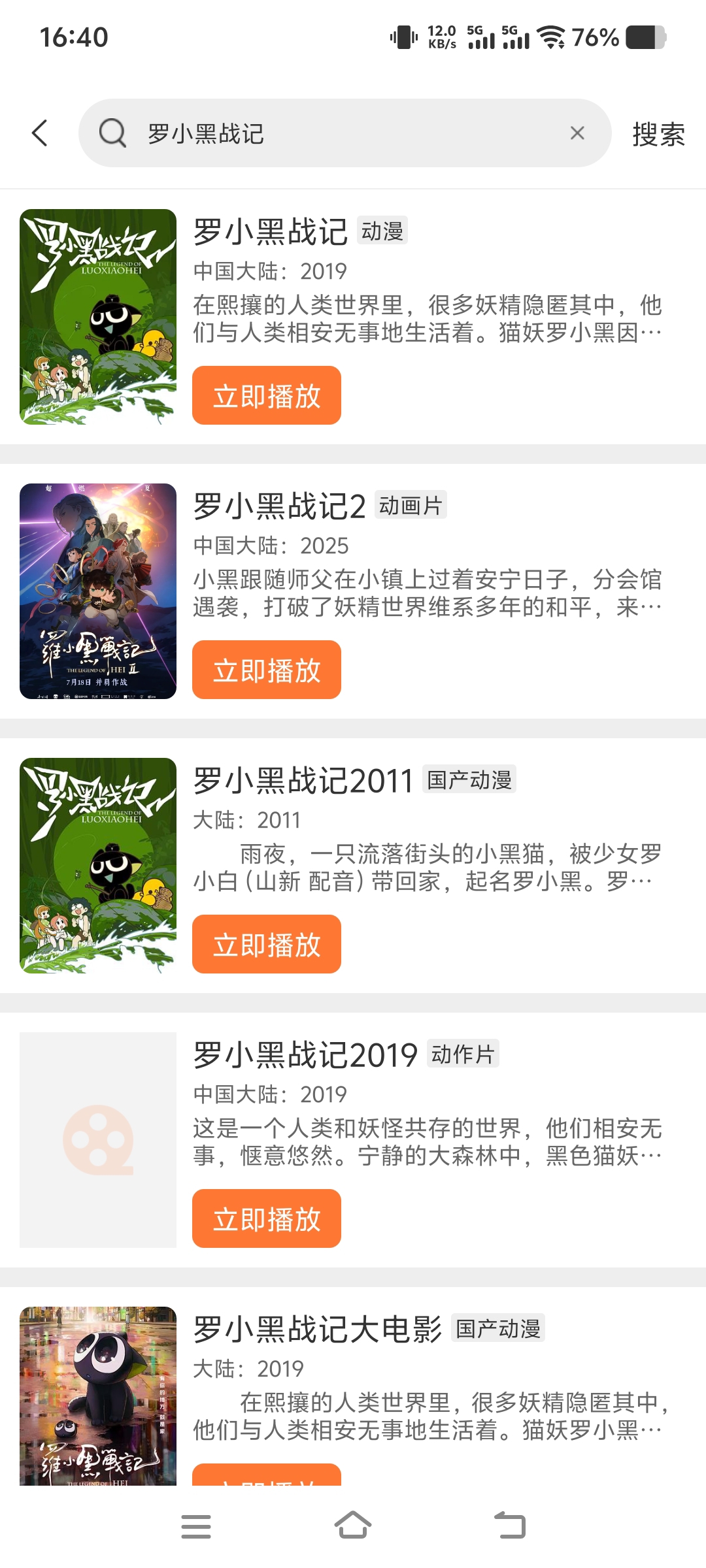This screenshot has width=706, height=1568.
Task: Open the 罗小黑战记 动漫 poster
Action: point(98,317)
